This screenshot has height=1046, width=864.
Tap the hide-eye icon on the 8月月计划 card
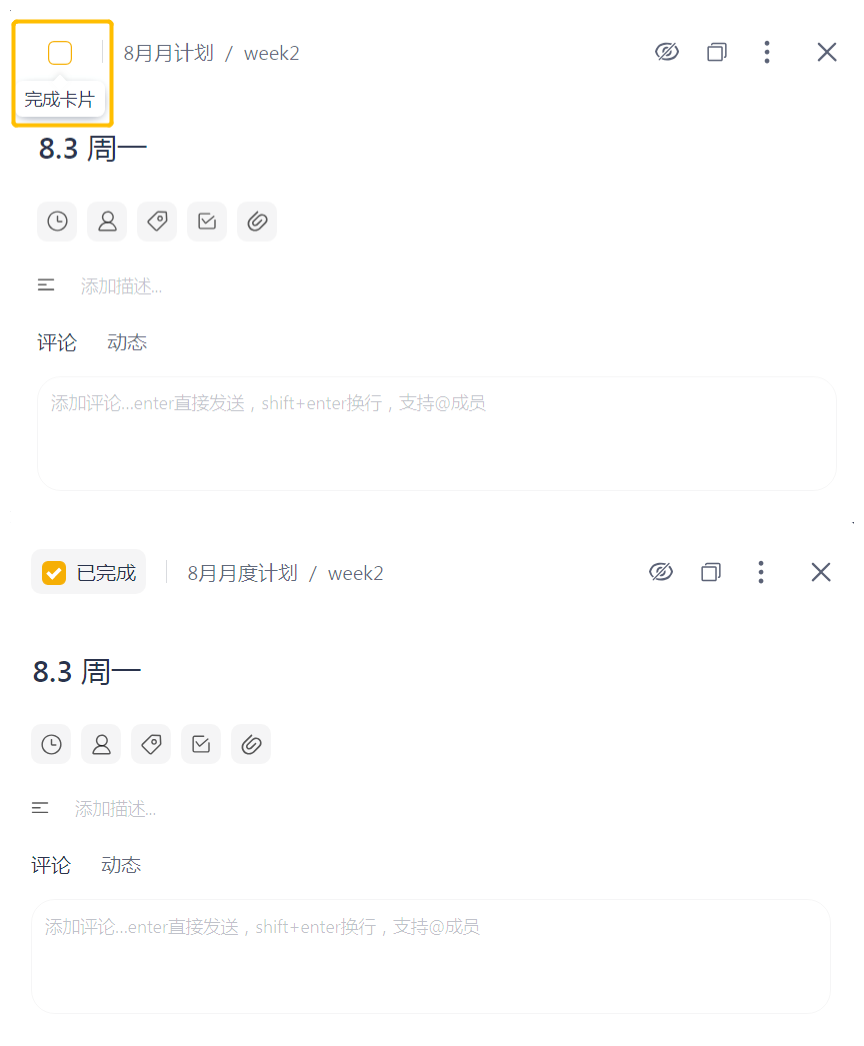coord(667,52)
